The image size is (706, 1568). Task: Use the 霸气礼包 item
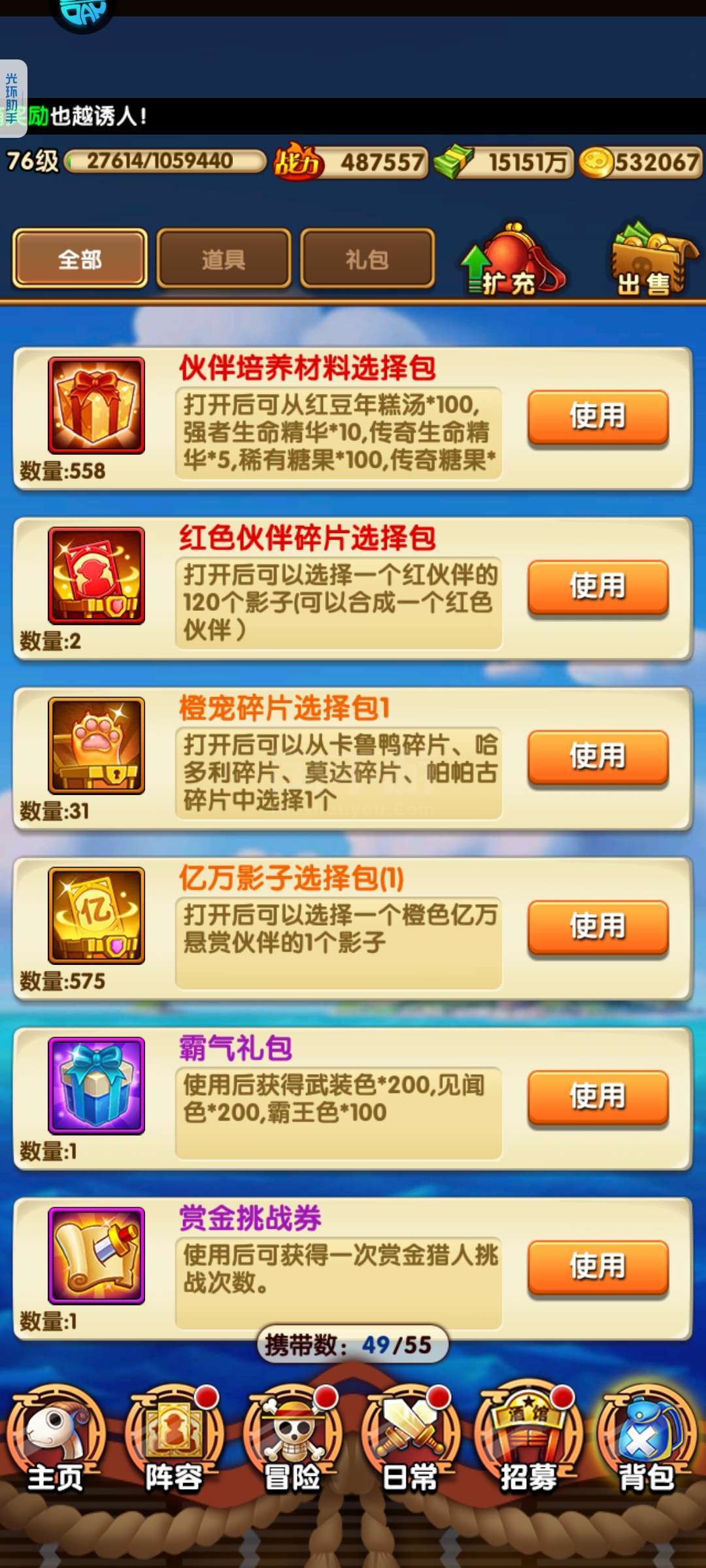click(x=598, y=1096)
